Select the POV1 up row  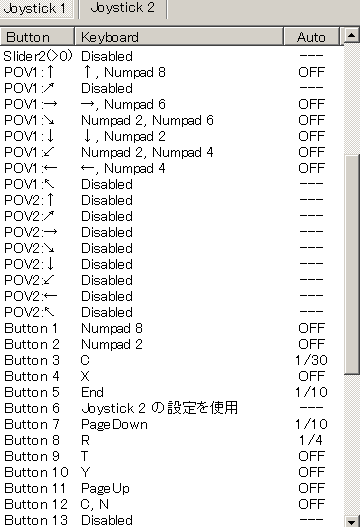click(172, 72)
